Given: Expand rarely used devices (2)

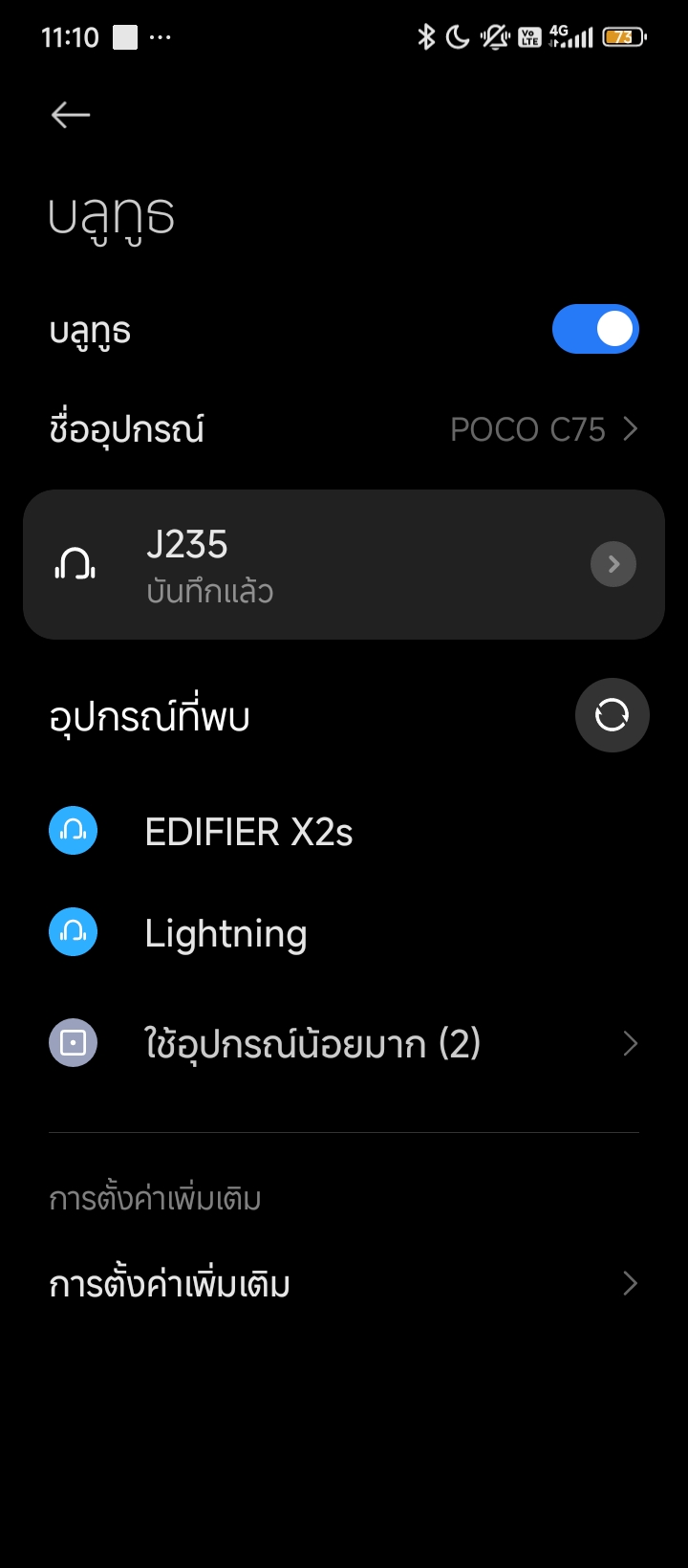Looking at the screenshot, I should click(x=344, y=1043).
